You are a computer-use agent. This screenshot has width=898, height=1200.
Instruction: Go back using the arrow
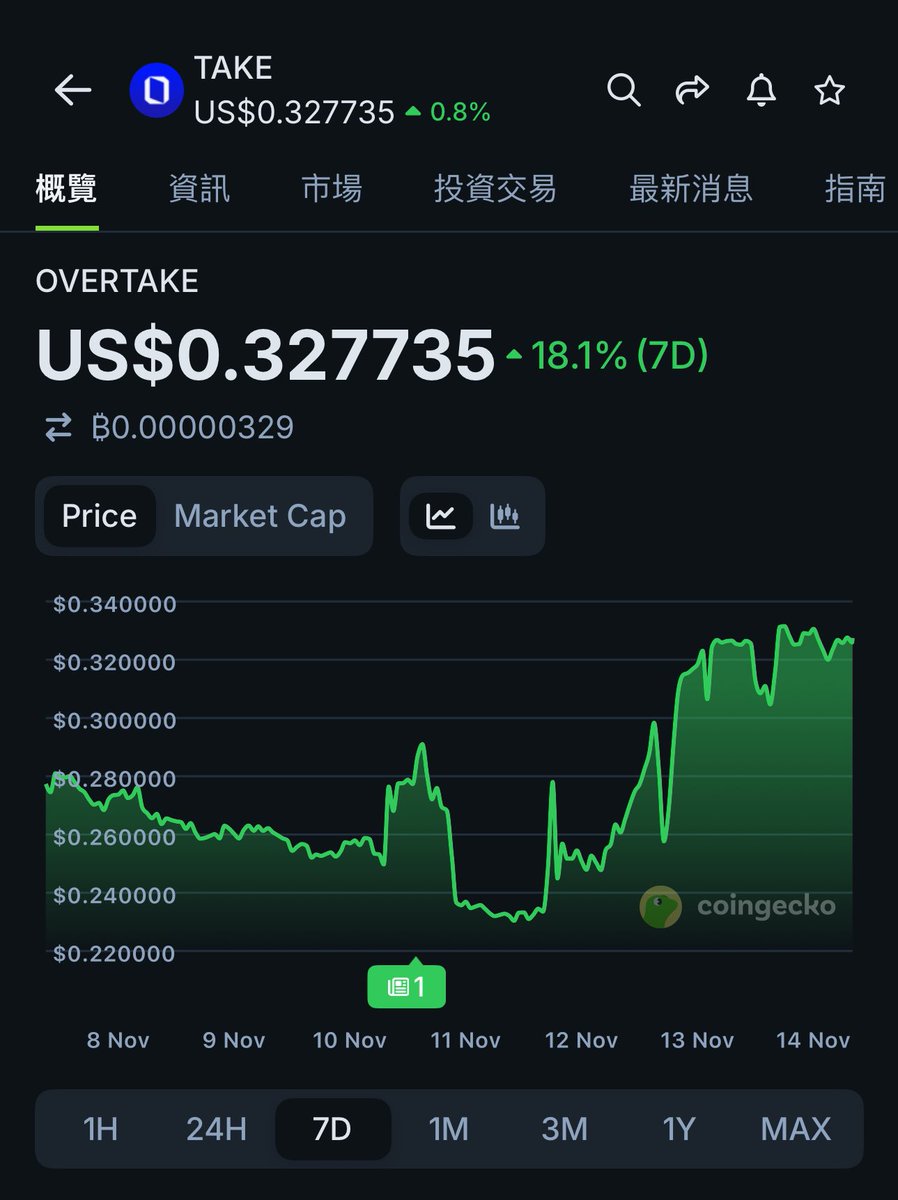pos(72,90)
